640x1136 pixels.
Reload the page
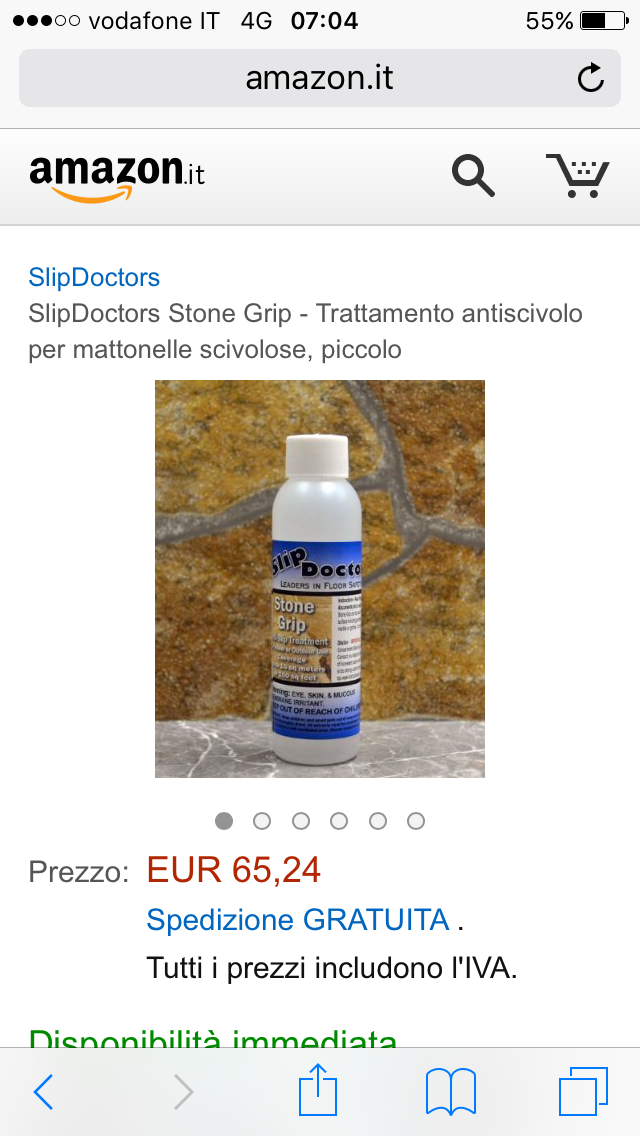click(x=590, y=78)
